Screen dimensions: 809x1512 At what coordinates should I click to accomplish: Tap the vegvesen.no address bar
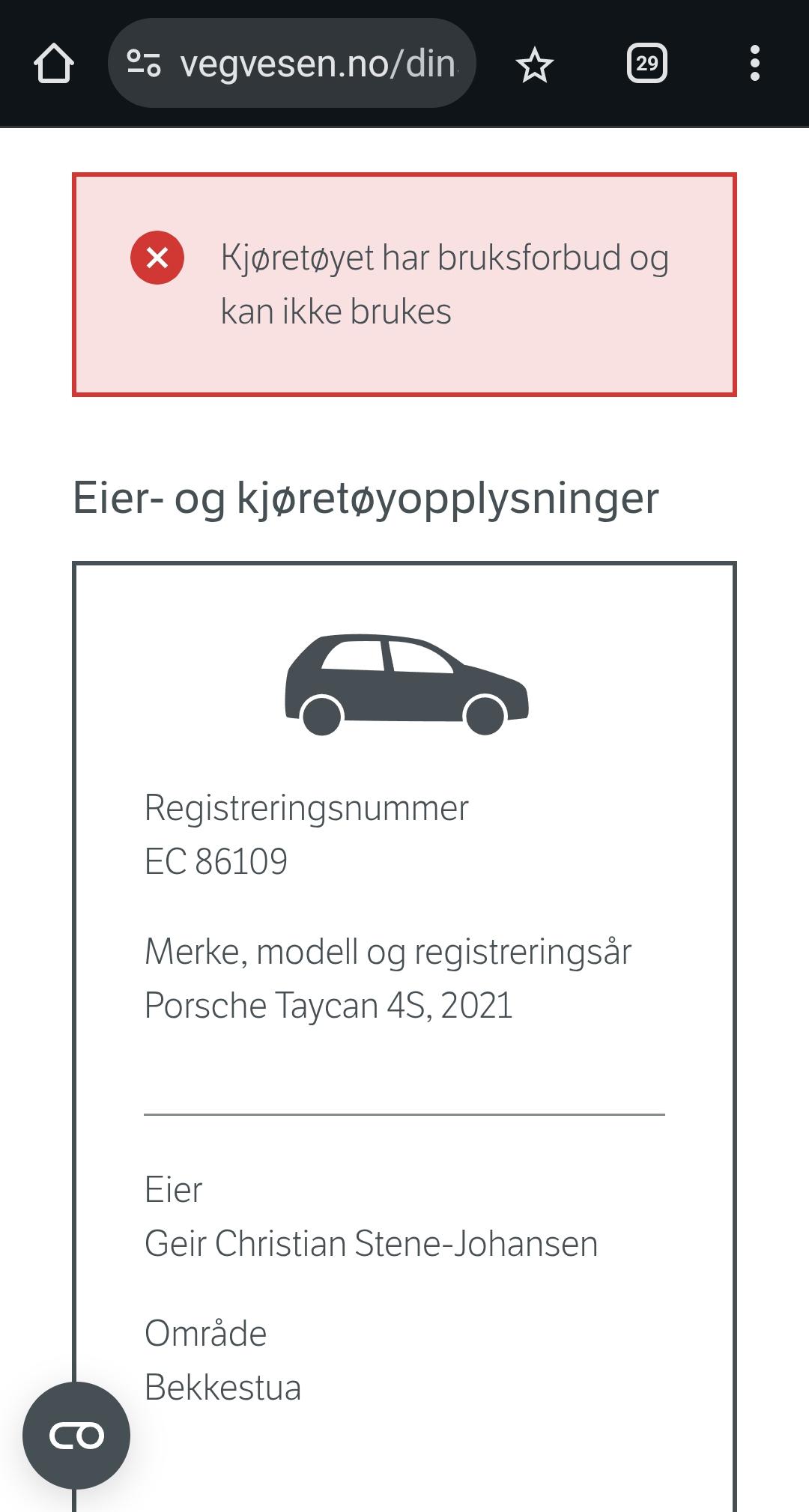click(x=292, y=64)
